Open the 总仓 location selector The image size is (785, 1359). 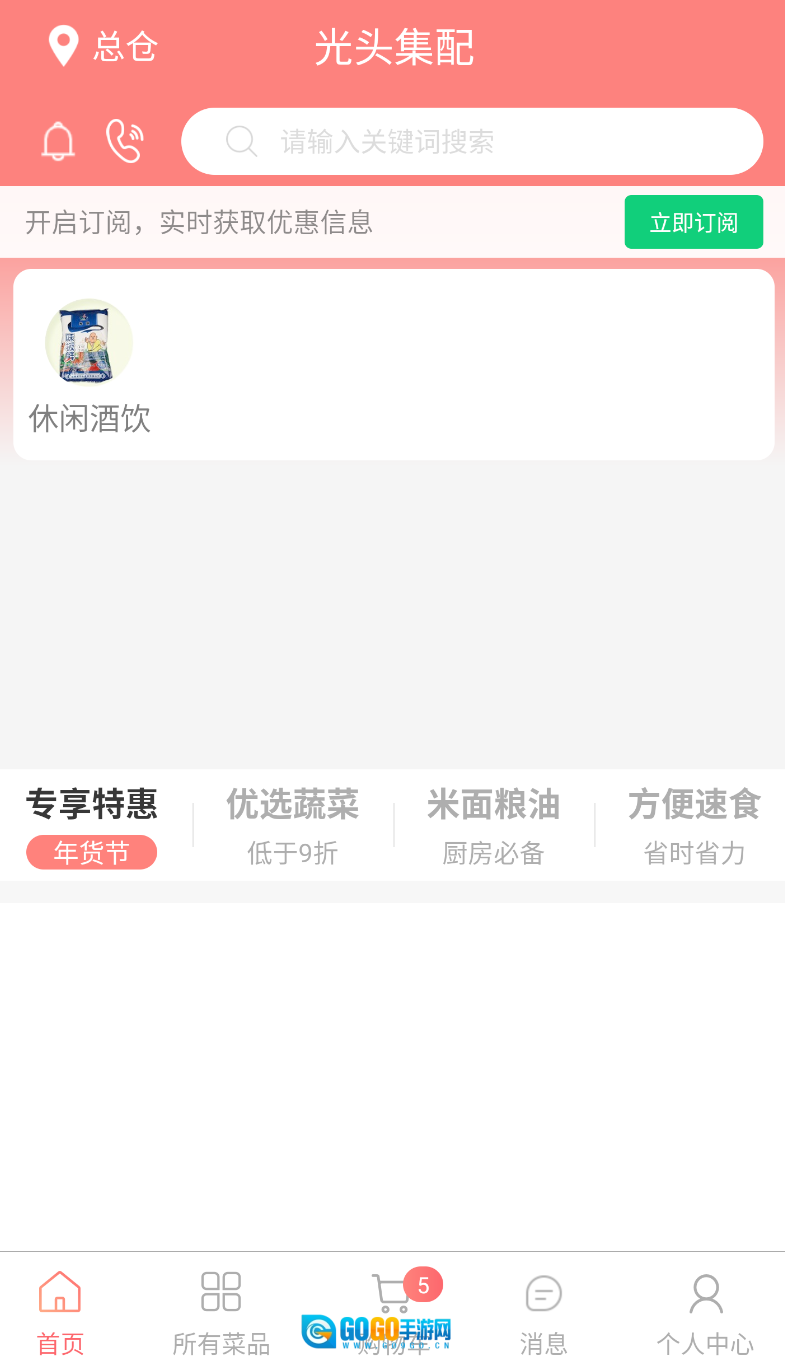coord(103,47)
